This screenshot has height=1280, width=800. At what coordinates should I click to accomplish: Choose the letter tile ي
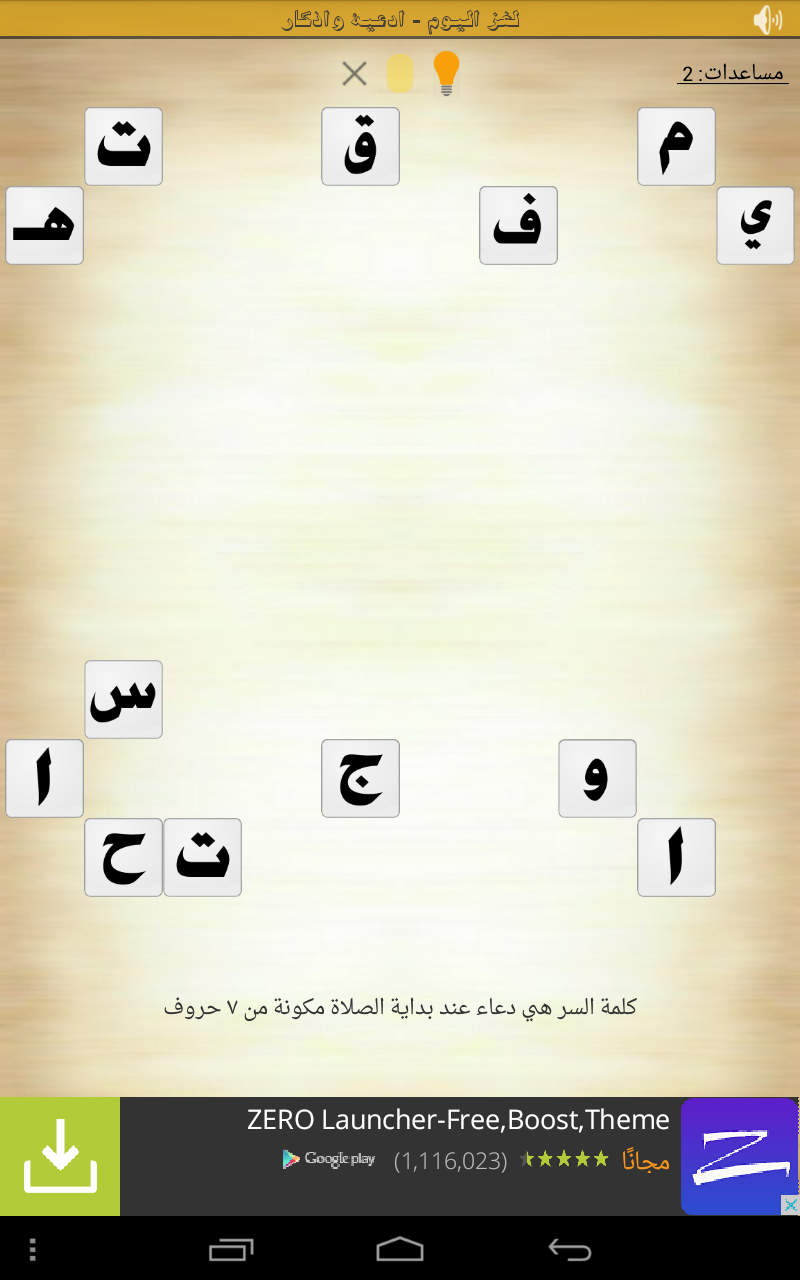tap(755, 226)
